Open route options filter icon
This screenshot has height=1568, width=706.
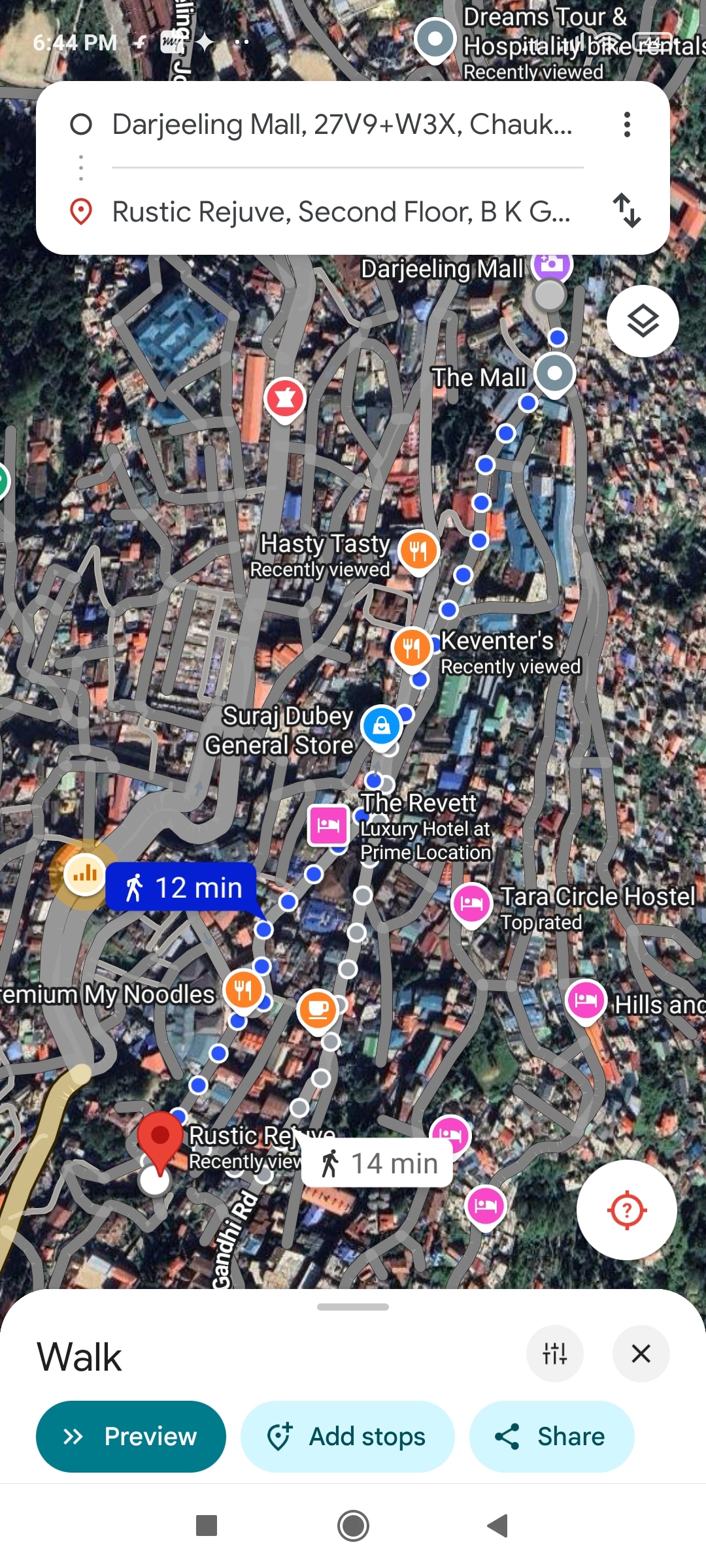pos(554,1354)
